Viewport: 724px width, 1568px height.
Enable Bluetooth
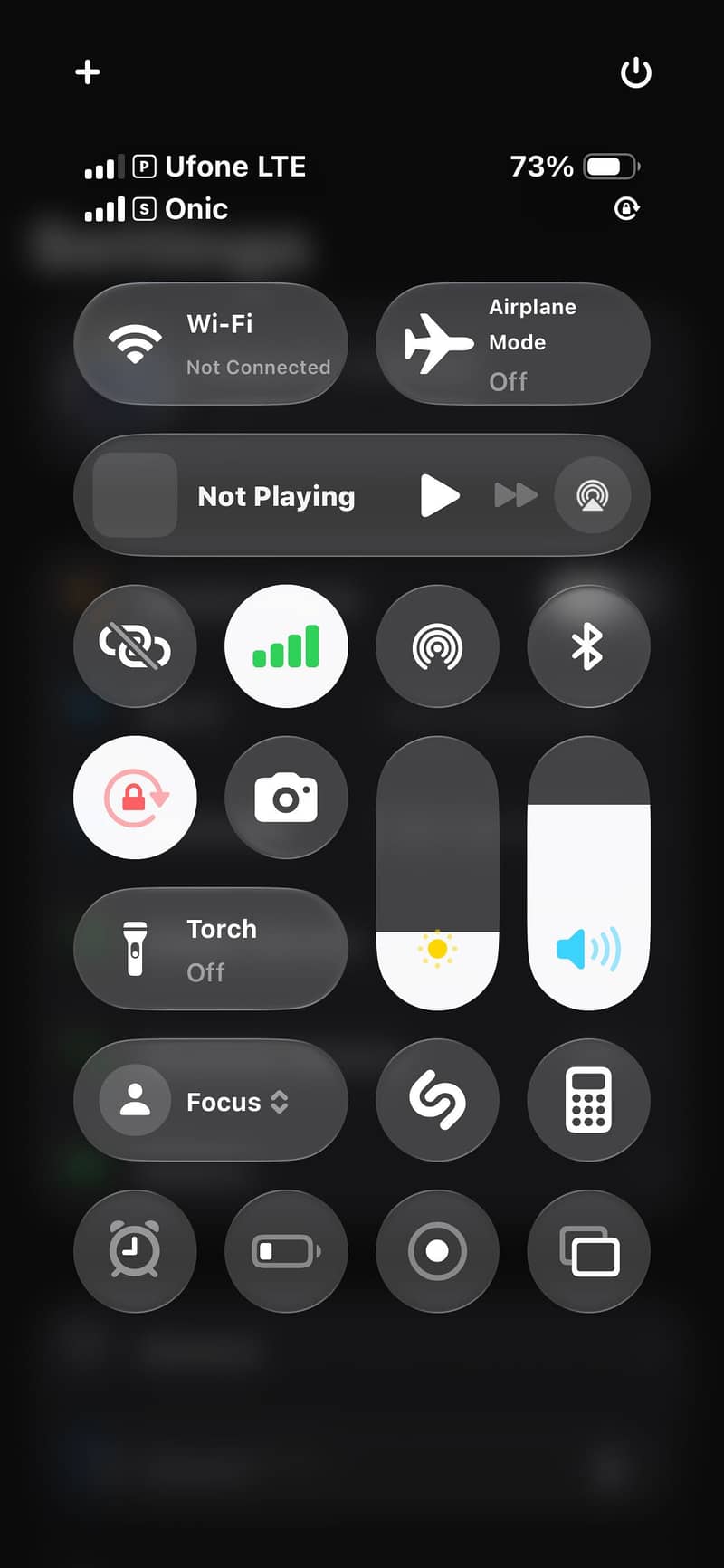coord(588,646)
